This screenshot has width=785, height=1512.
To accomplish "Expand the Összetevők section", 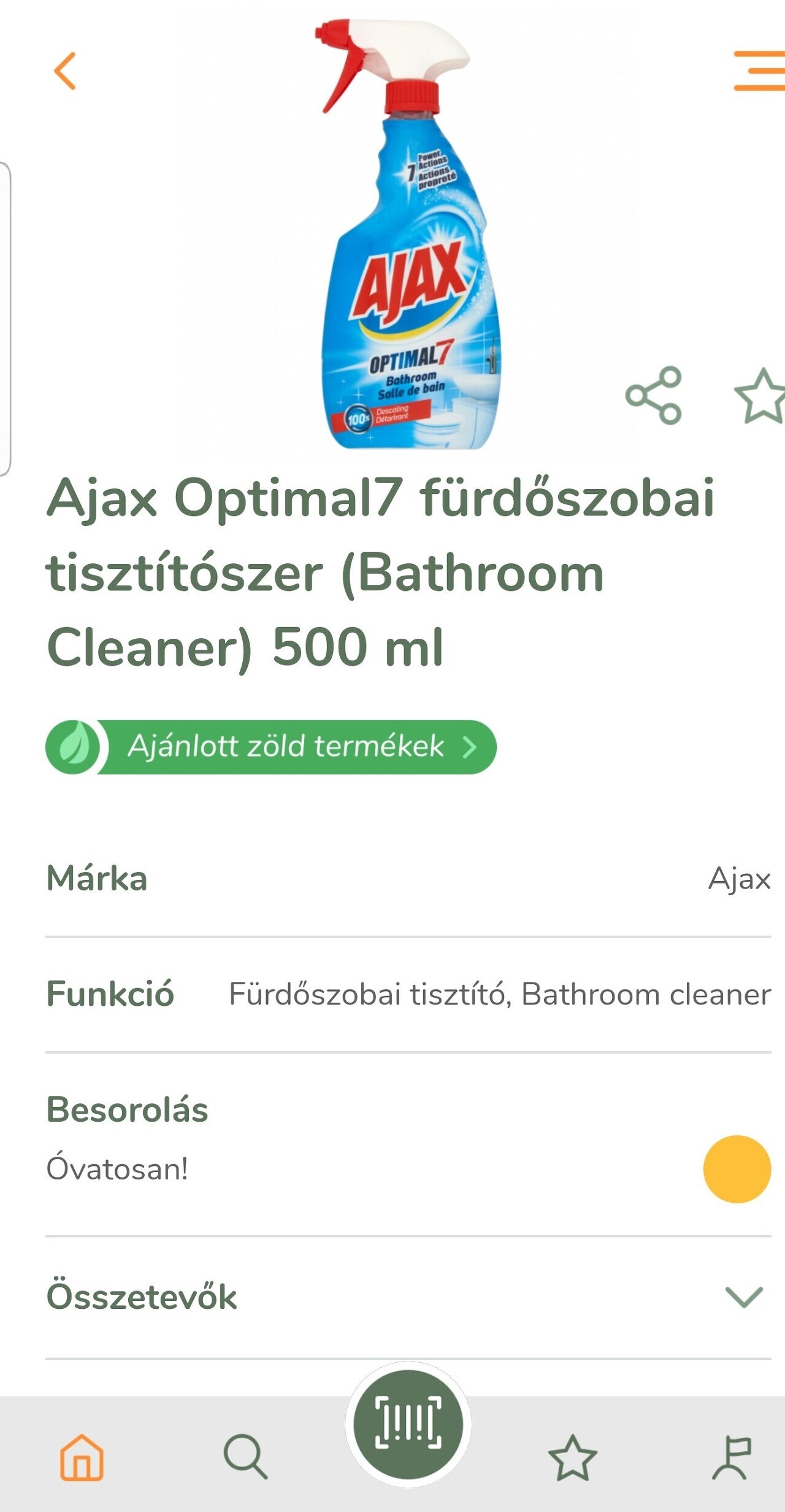I will [x=743, y=1297].
